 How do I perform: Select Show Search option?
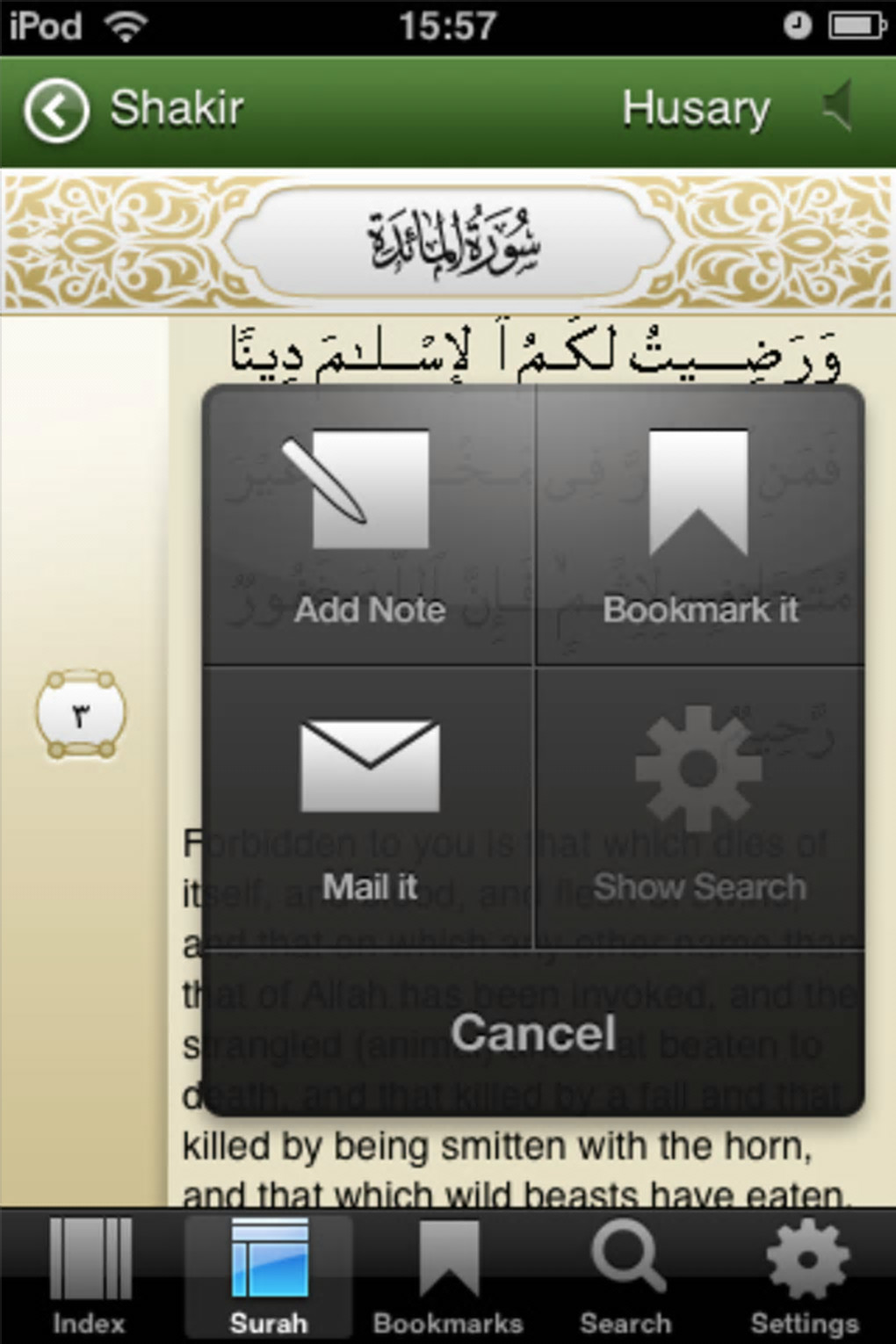pos(699,806)
